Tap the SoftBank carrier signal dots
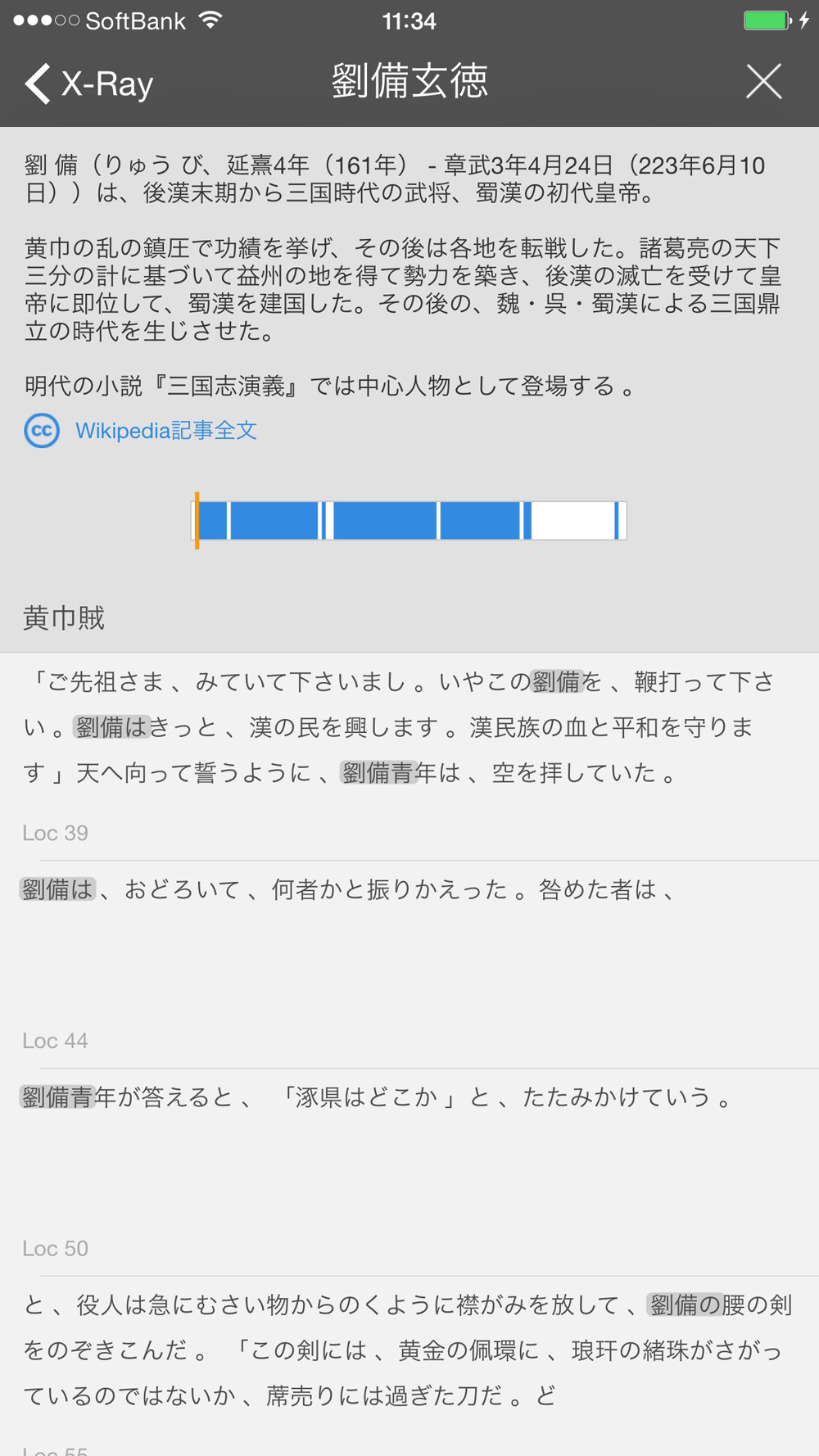Image resolution: width=819 pixels, height=1456 pixels. tap(47, 19)
